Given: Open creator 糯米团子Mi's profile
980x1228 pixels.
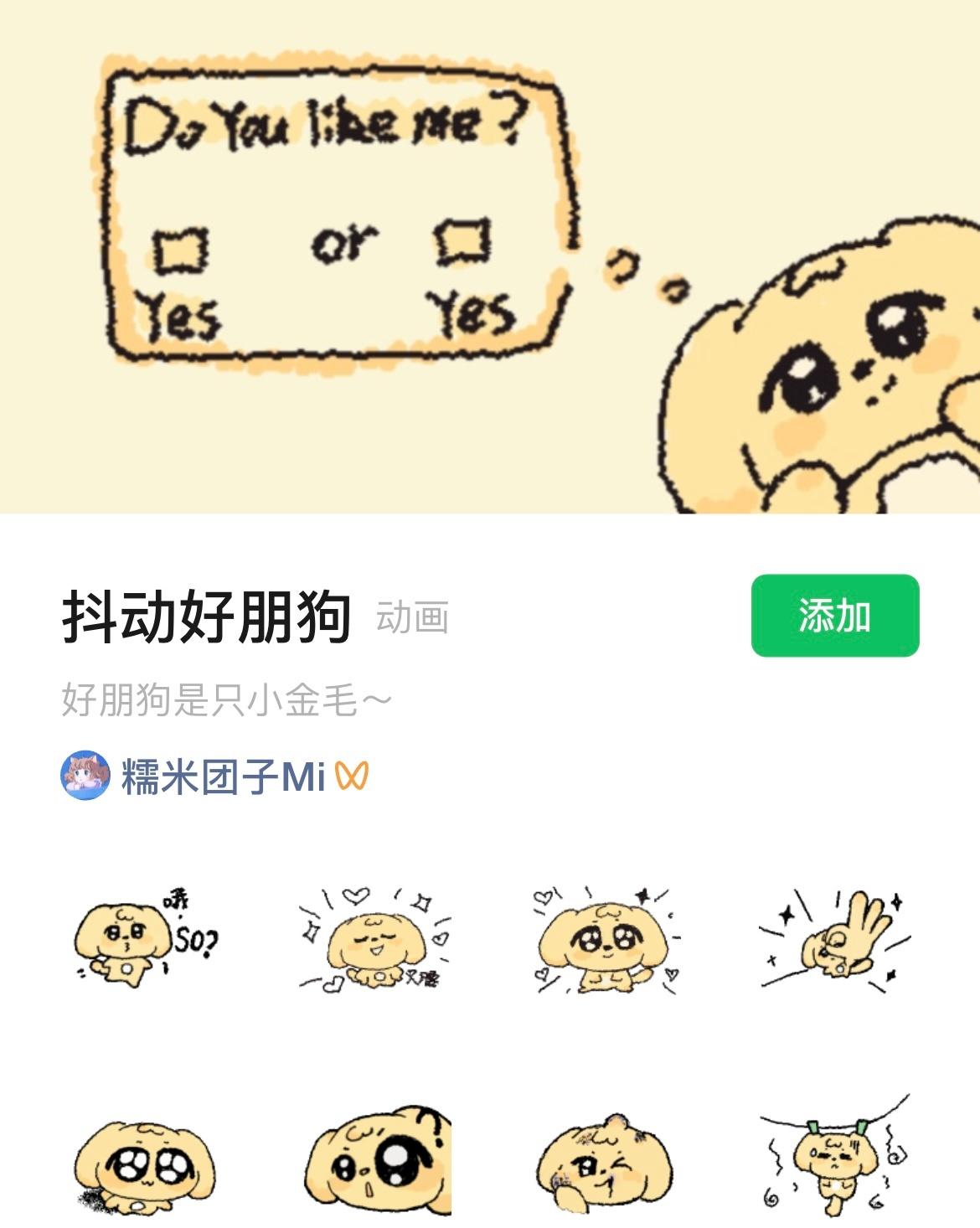Looking at the screenshot, I should point(222,776).
